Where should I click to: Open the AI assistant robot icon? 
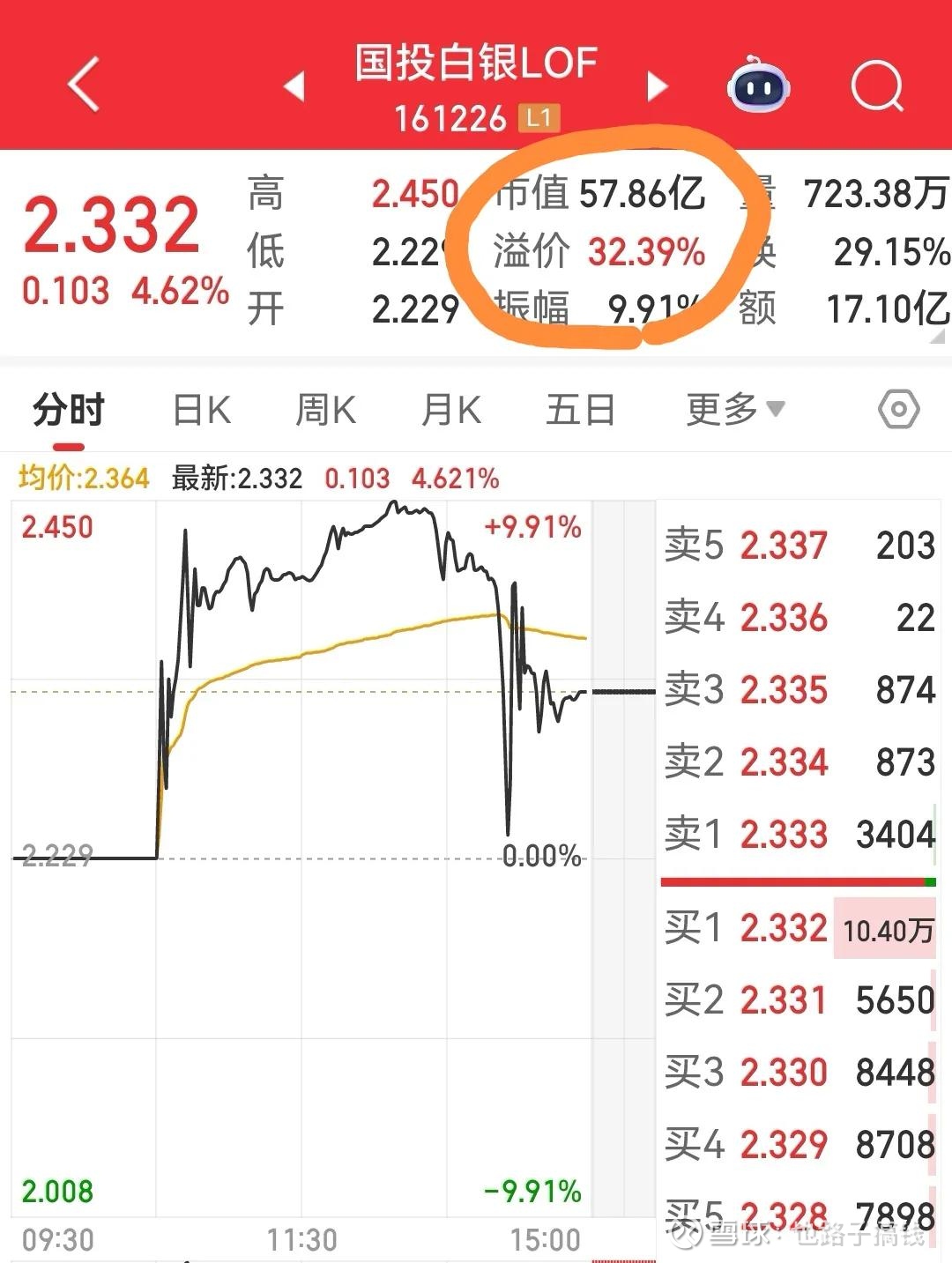[758, 85]
